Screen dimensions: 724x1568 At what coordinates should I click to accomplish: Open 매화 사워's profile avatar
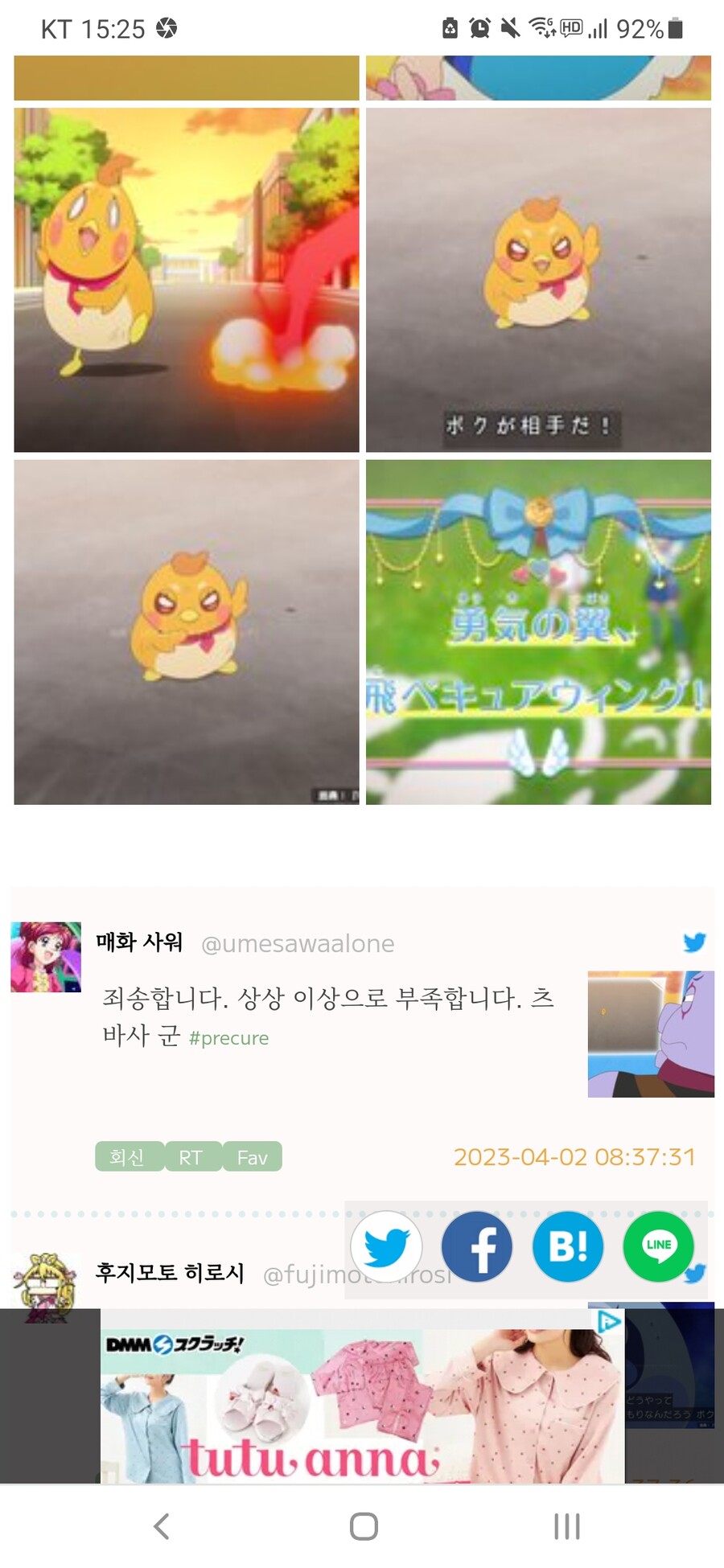(46, 957)
